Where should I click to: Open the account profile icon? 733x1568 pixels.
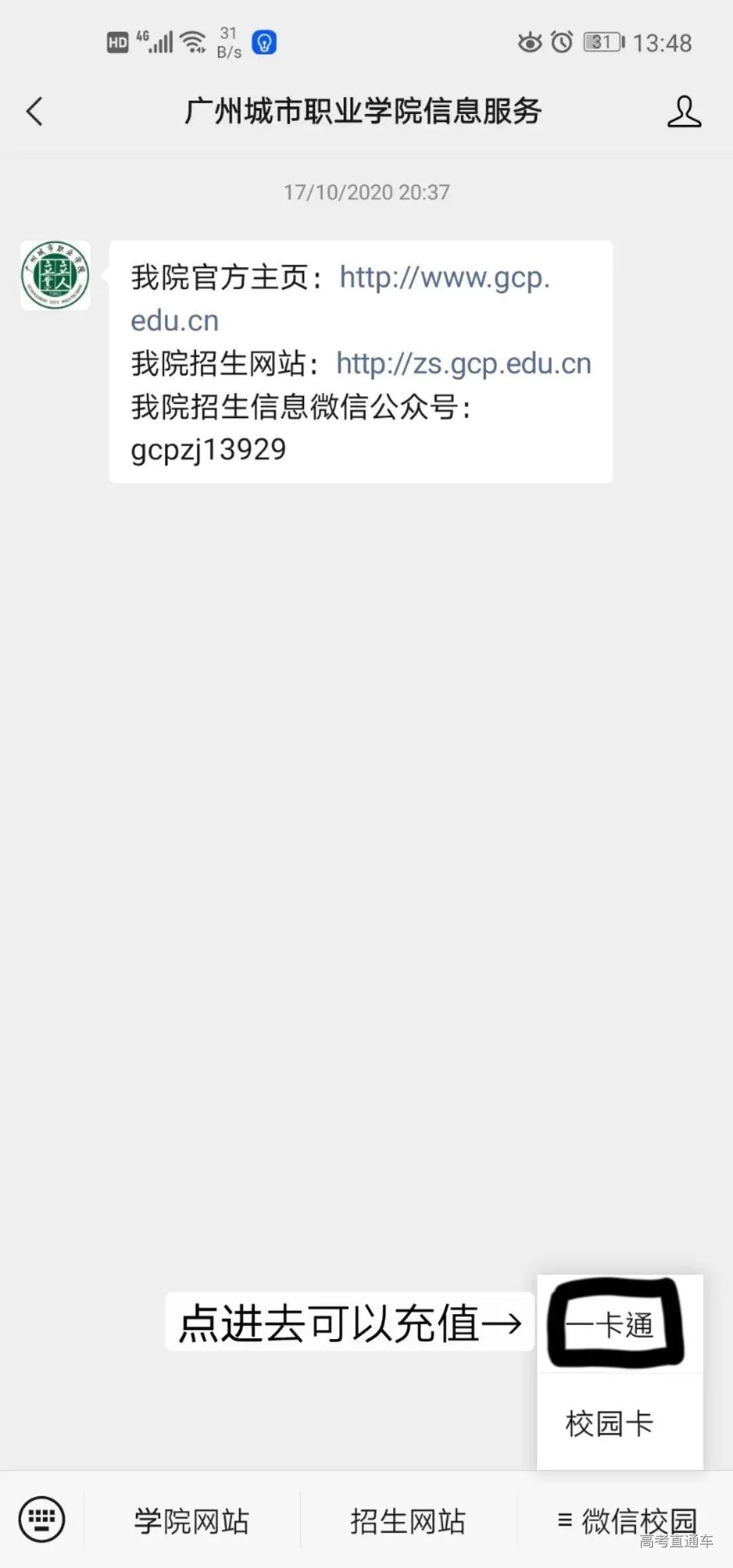(683, 111)
